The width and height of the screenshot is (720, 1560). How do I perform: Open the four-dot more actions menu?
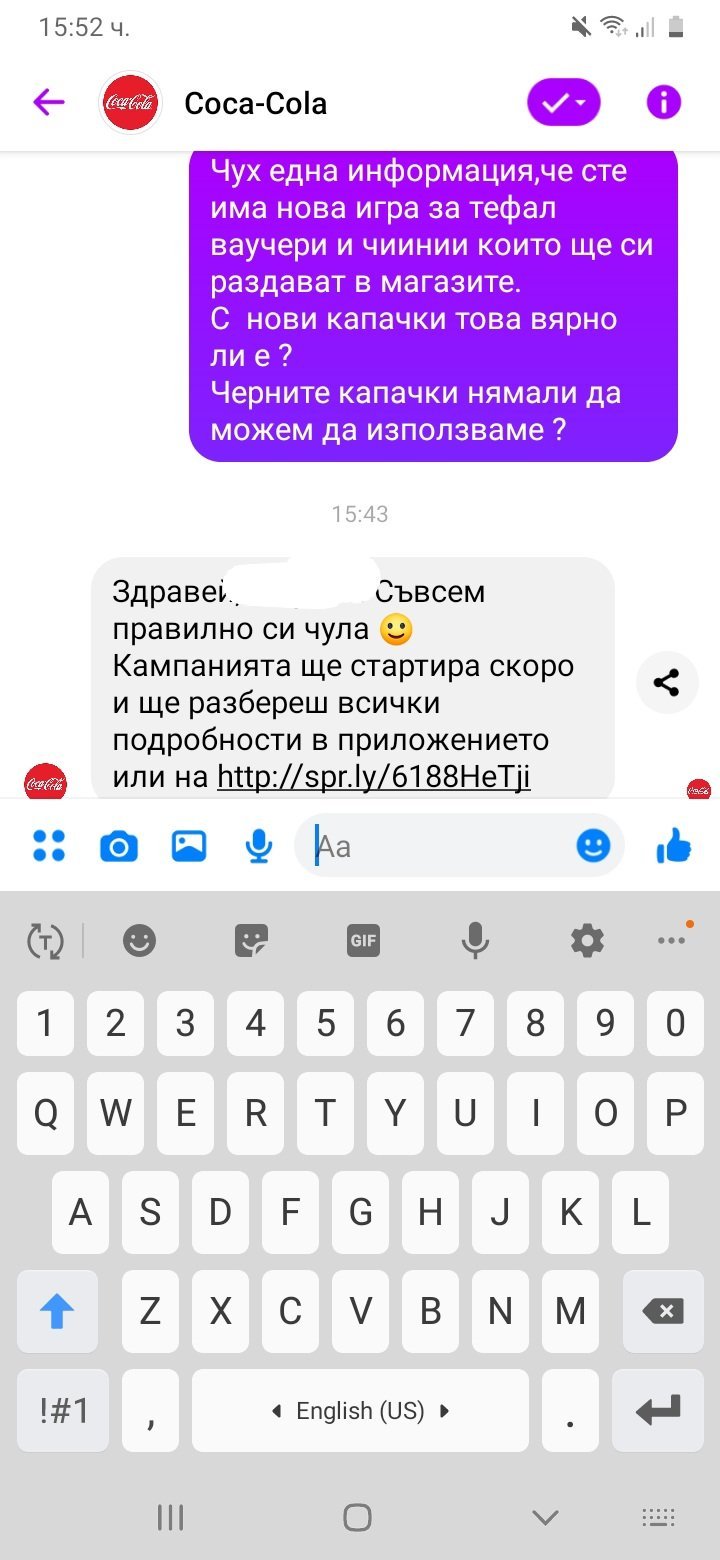pyautogui.click(x=49, y=846)
